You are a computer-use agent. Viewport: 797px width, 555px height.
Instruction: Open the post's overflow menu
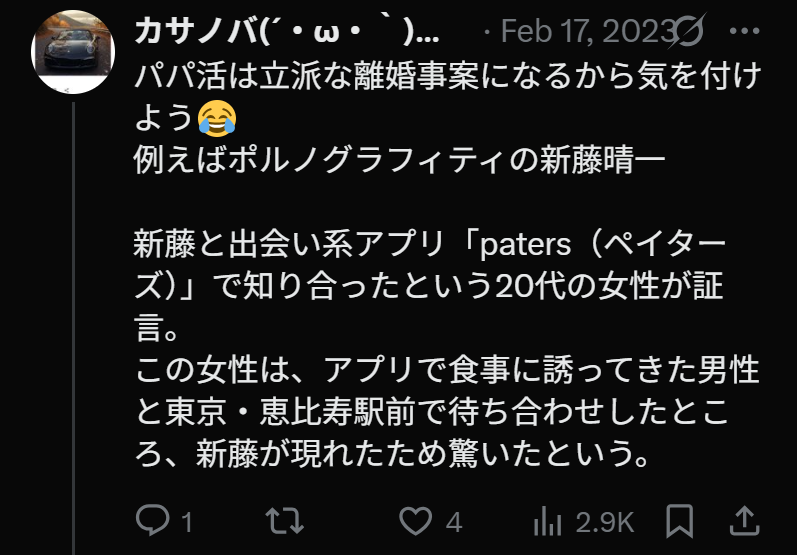pos(746,31)
